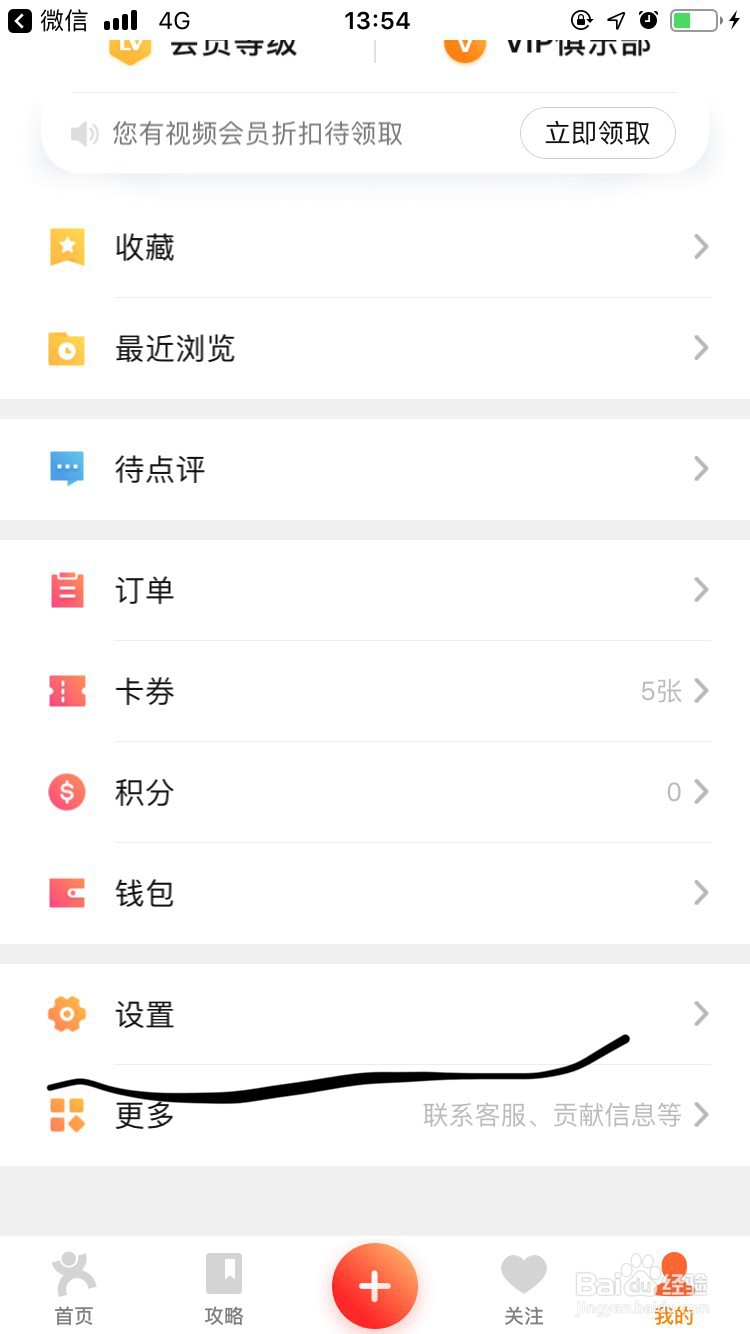Open the 订单 clipboard icon
The height and width of the screenshot is (1334, 750).
pos(67,590)
